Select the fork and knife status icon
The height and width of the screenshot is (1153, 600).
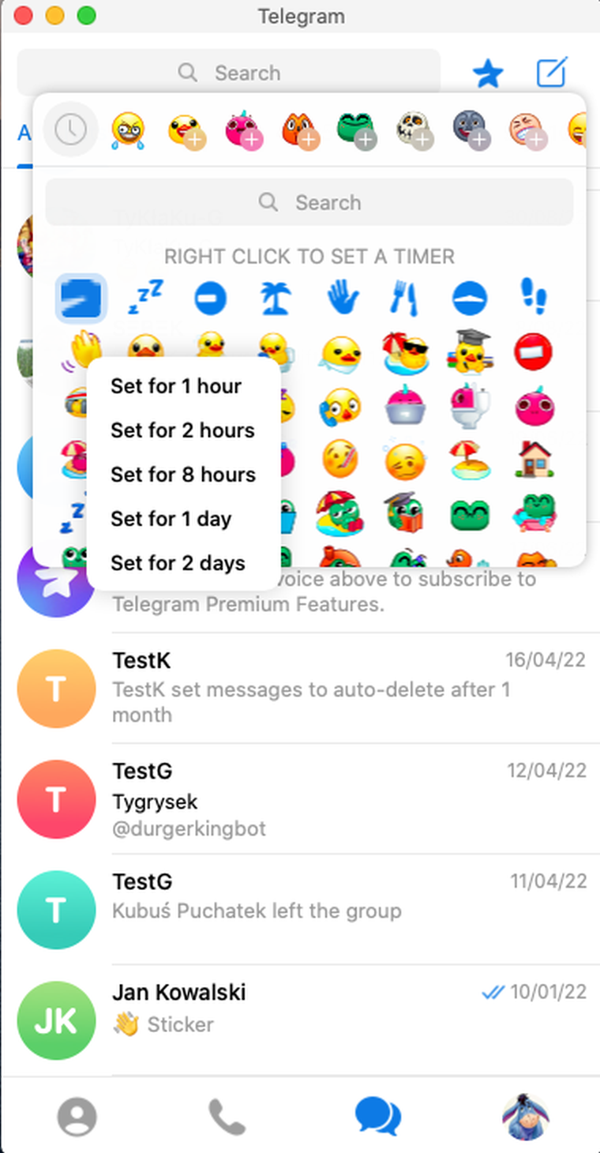[x=400, y=297]
